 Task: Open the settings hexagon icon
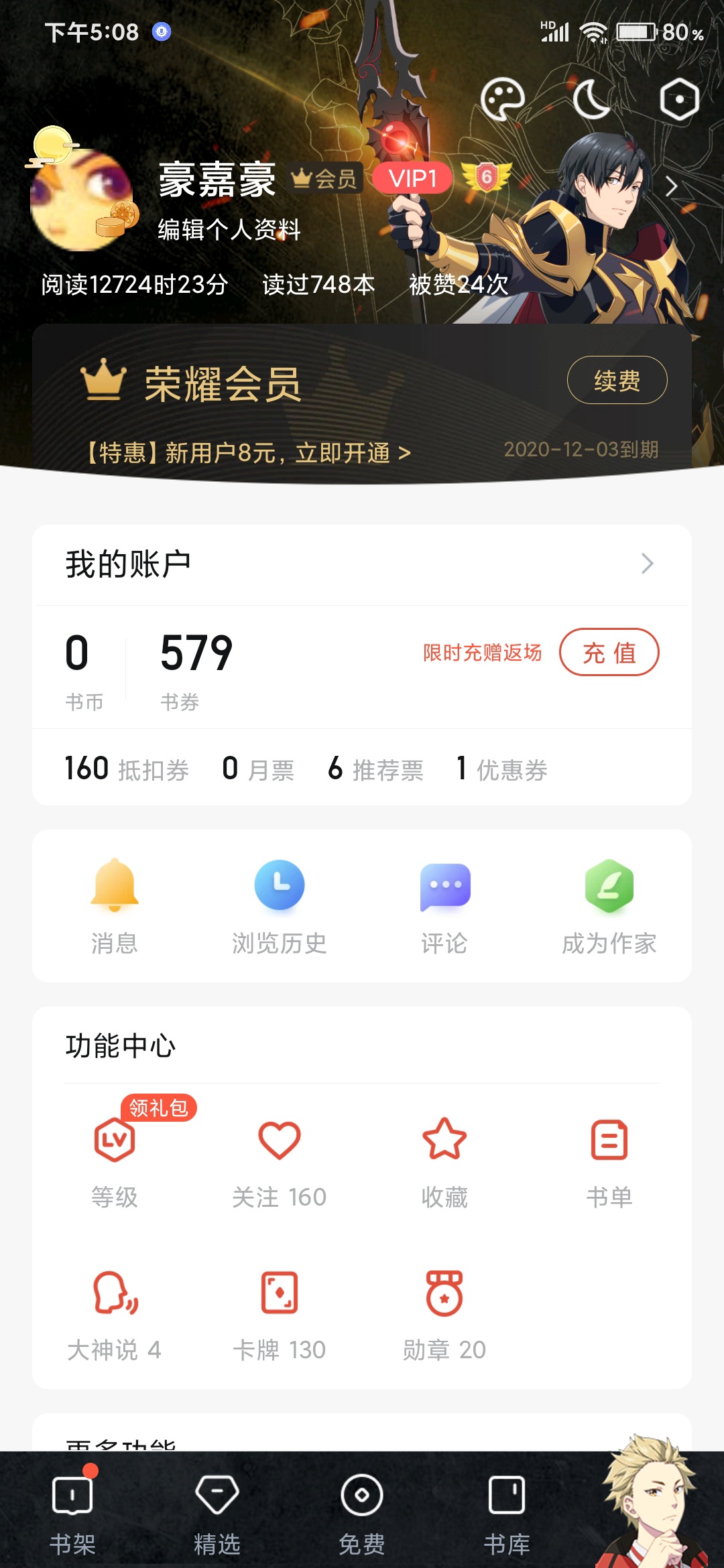[679, 100]
